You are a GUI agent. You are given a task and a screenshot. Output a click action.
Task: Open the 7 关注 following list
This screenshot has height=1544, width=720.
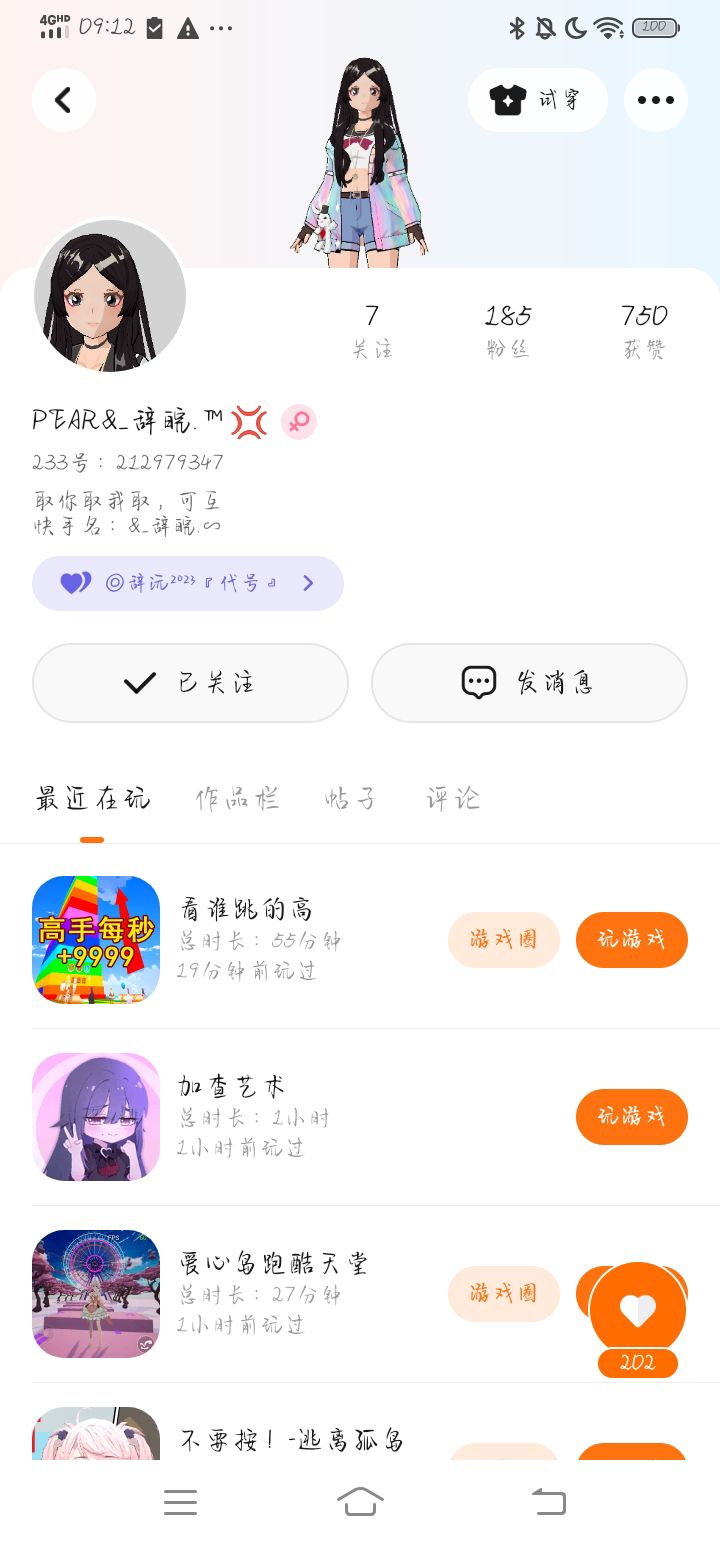[372, 331]
